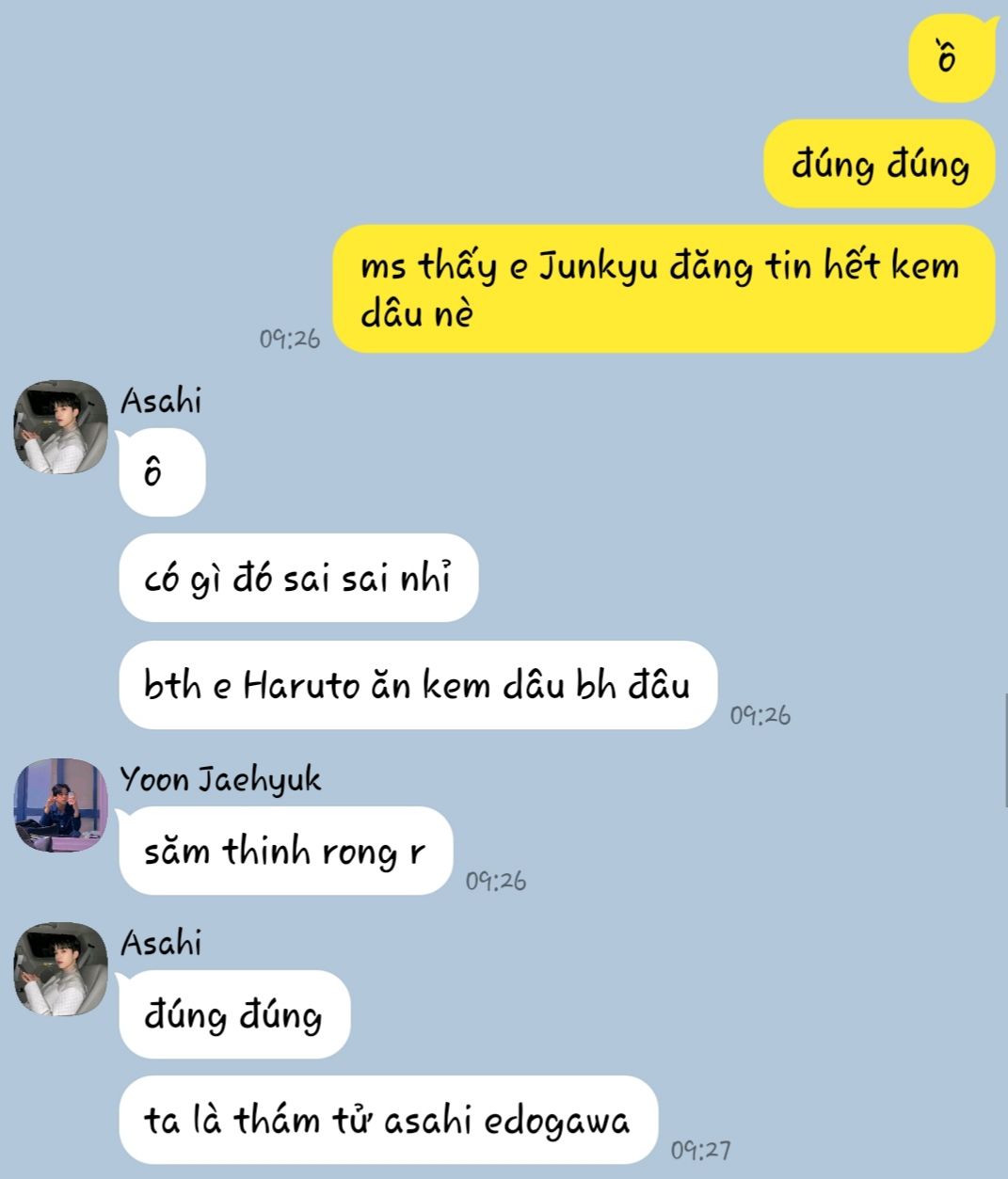This screenshot has height=1179, width=1008.
Task: Open Asahi's avatar beside "ta là thám tử" messages
Action: coord(61,969)
